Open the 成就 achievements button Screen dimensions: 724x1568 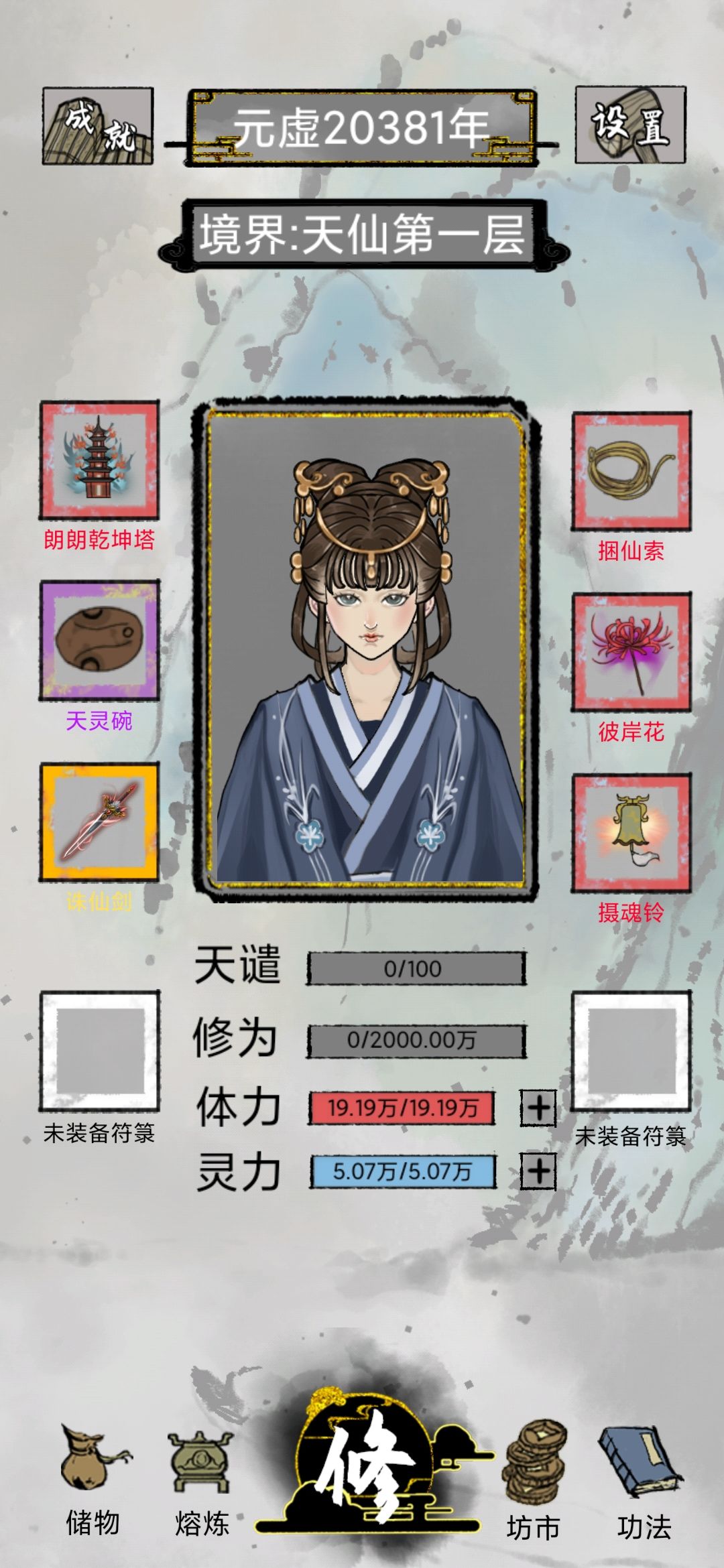[x=98, y=126]
